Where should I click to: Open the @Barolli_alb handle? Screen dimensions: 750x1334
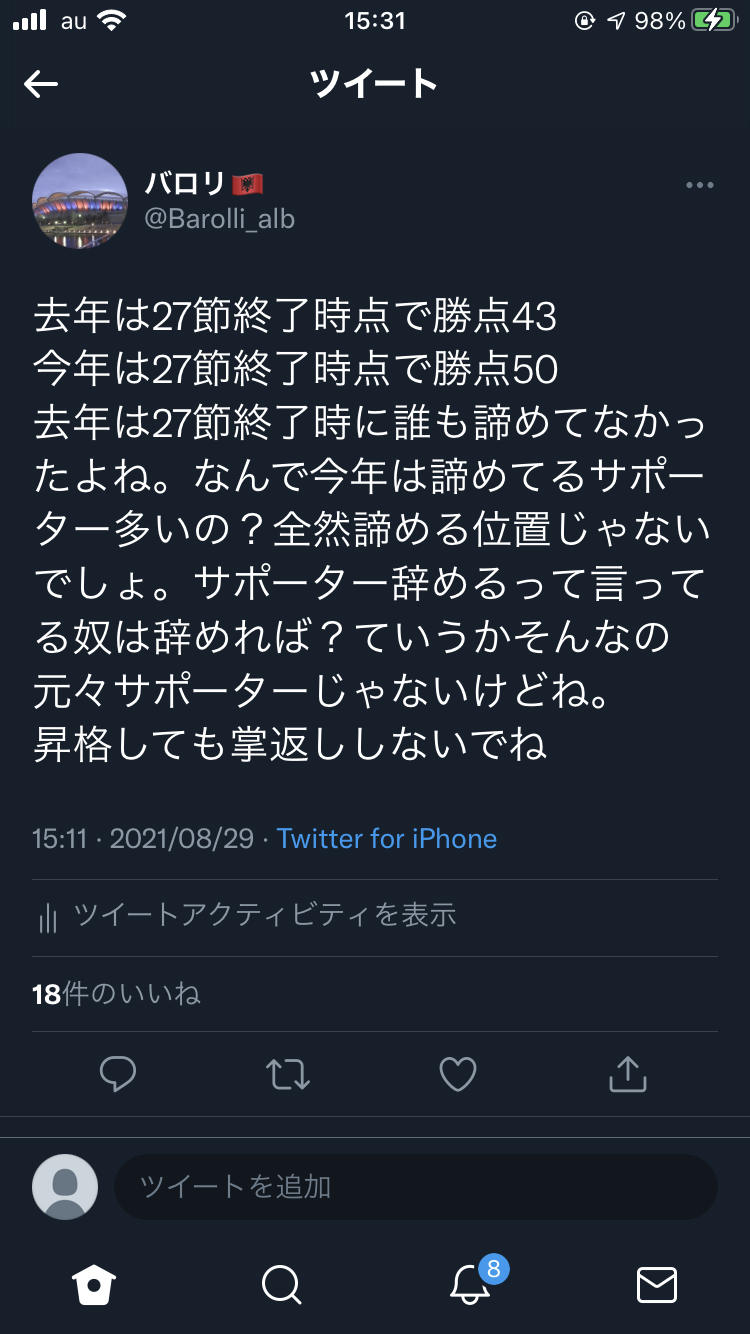[220, 218]
